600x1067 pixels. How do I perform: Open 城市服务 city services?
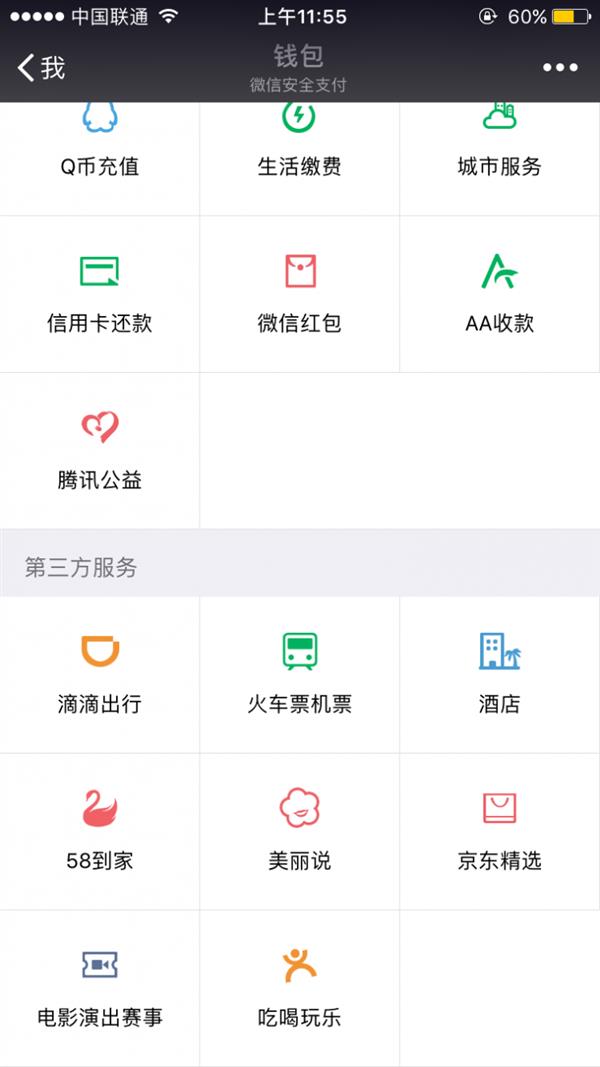point(499,150)
